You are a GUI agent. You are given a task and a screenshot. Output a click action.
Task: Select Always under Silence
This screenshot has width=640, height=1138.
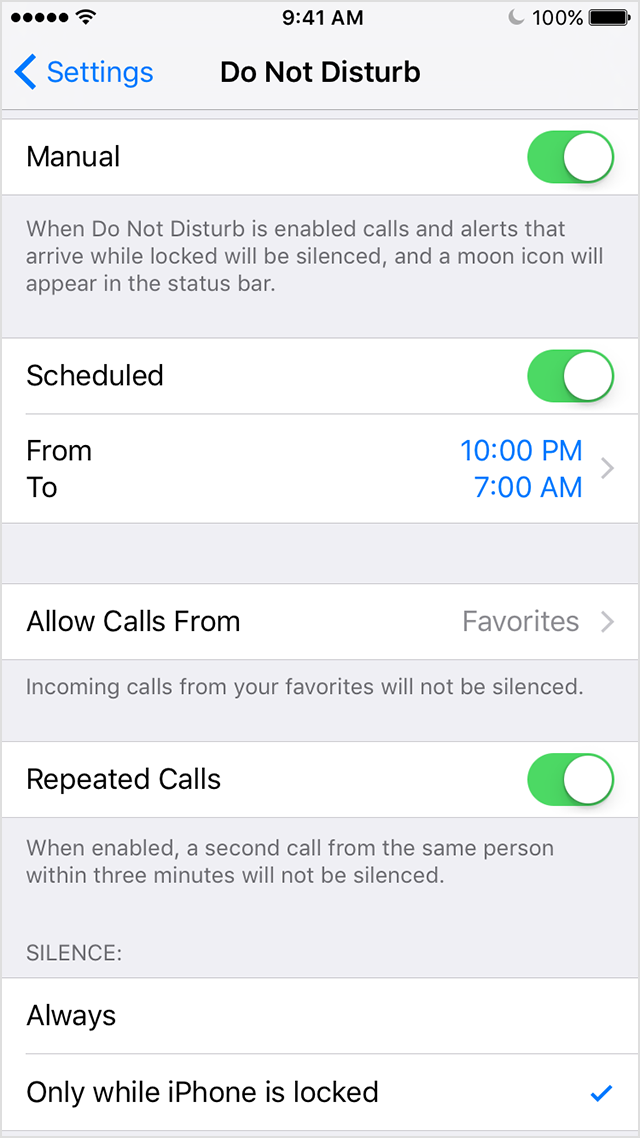coord(320,1015)
